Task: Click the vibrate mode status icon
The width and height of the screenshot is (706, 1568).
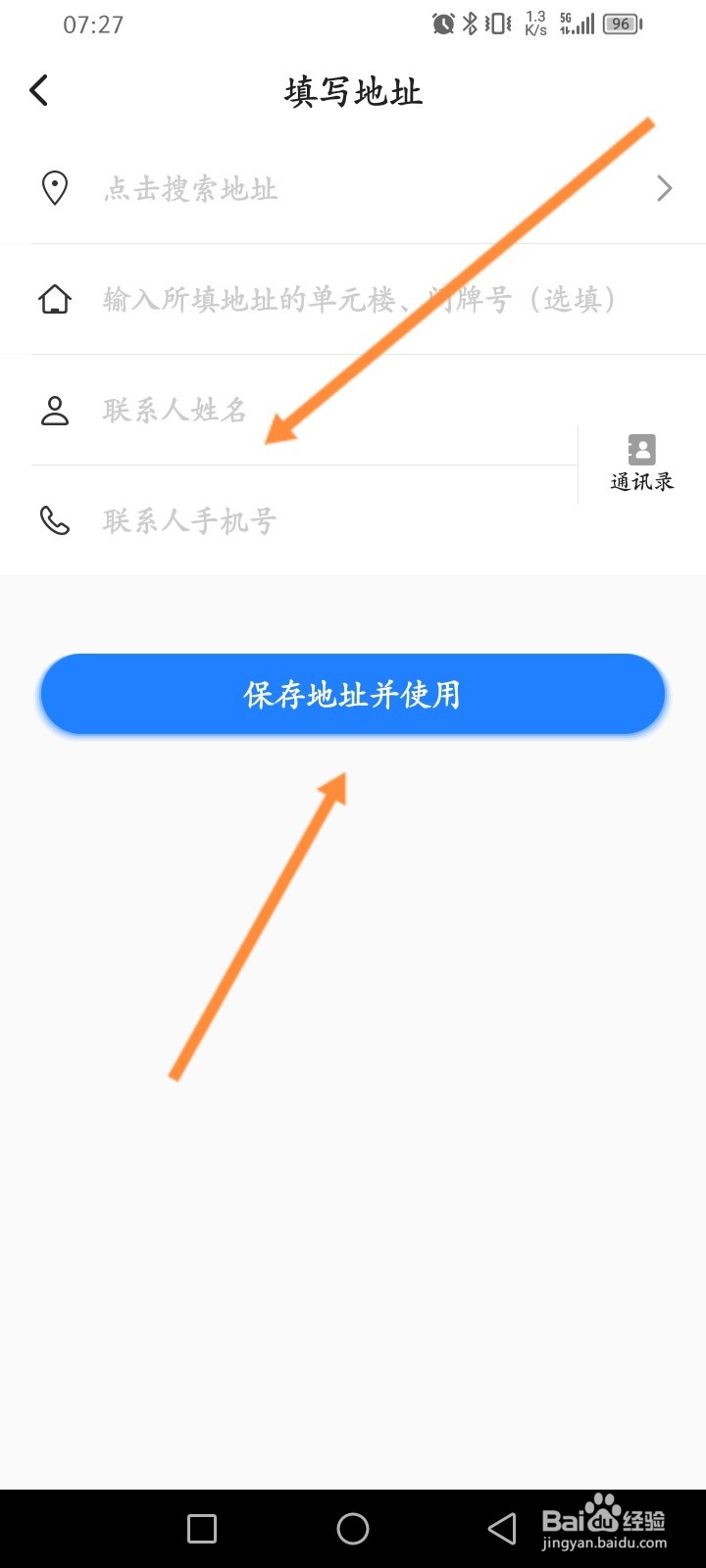Action: click(x=497, y=22)
